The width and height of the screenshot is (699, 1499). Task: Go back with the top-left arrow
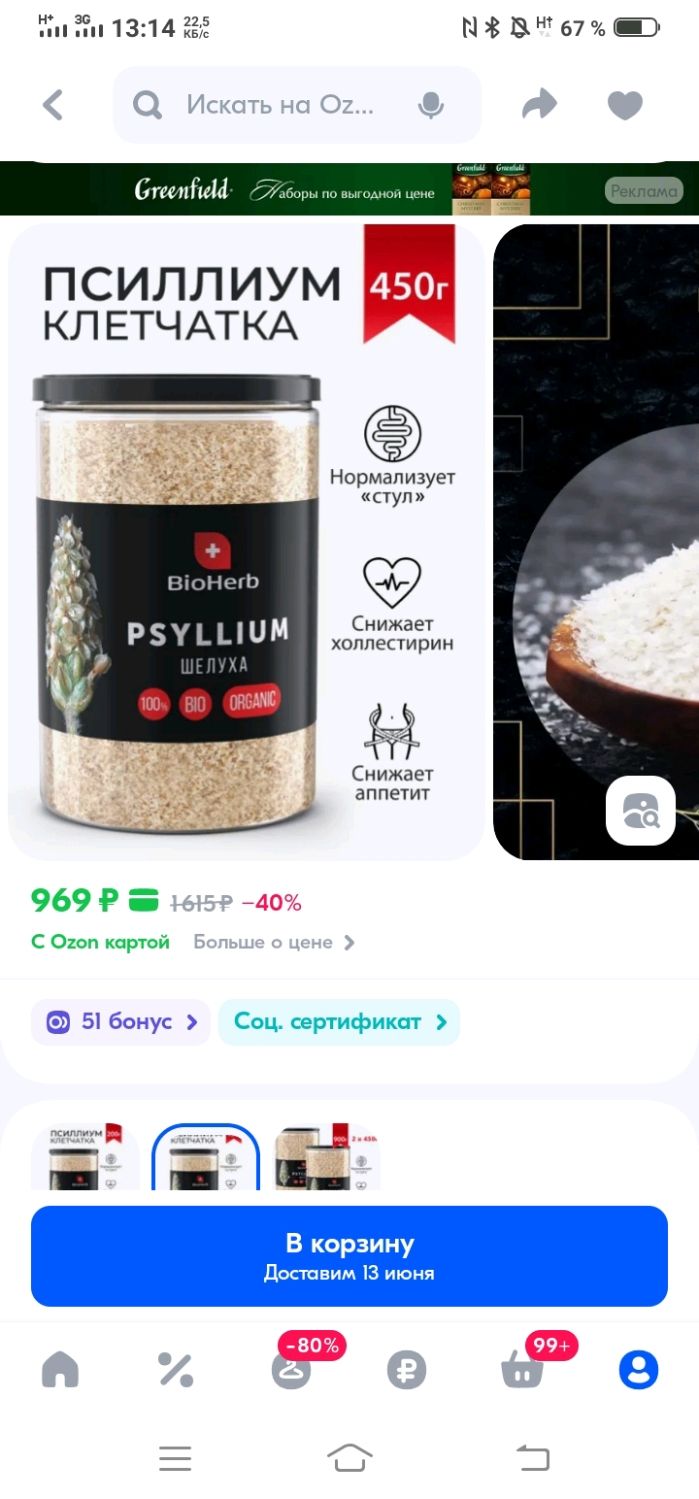pyautogui.click(x=53, y=105)
